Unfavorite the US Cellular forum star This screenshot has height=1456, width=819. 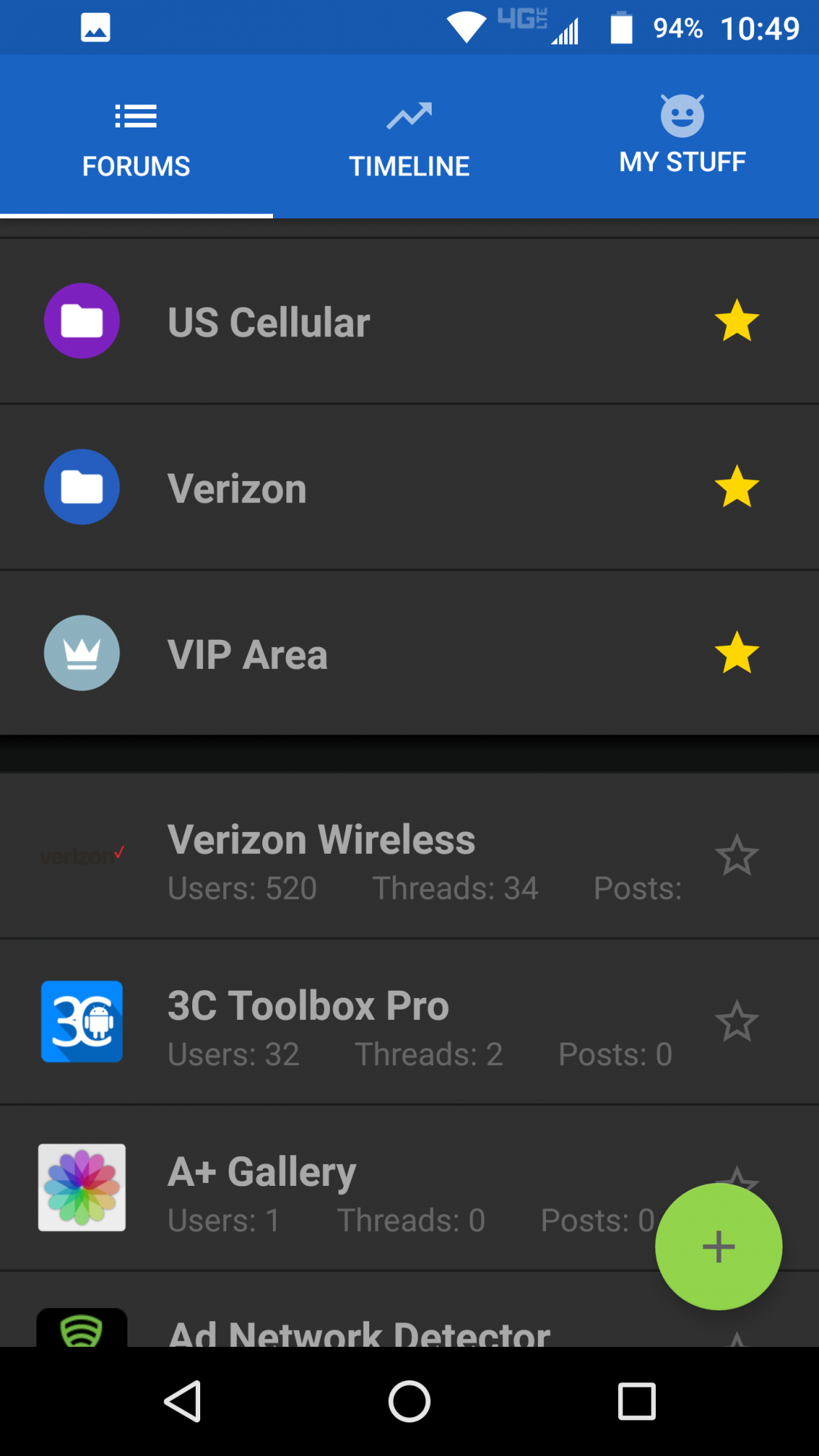[737, 321]
